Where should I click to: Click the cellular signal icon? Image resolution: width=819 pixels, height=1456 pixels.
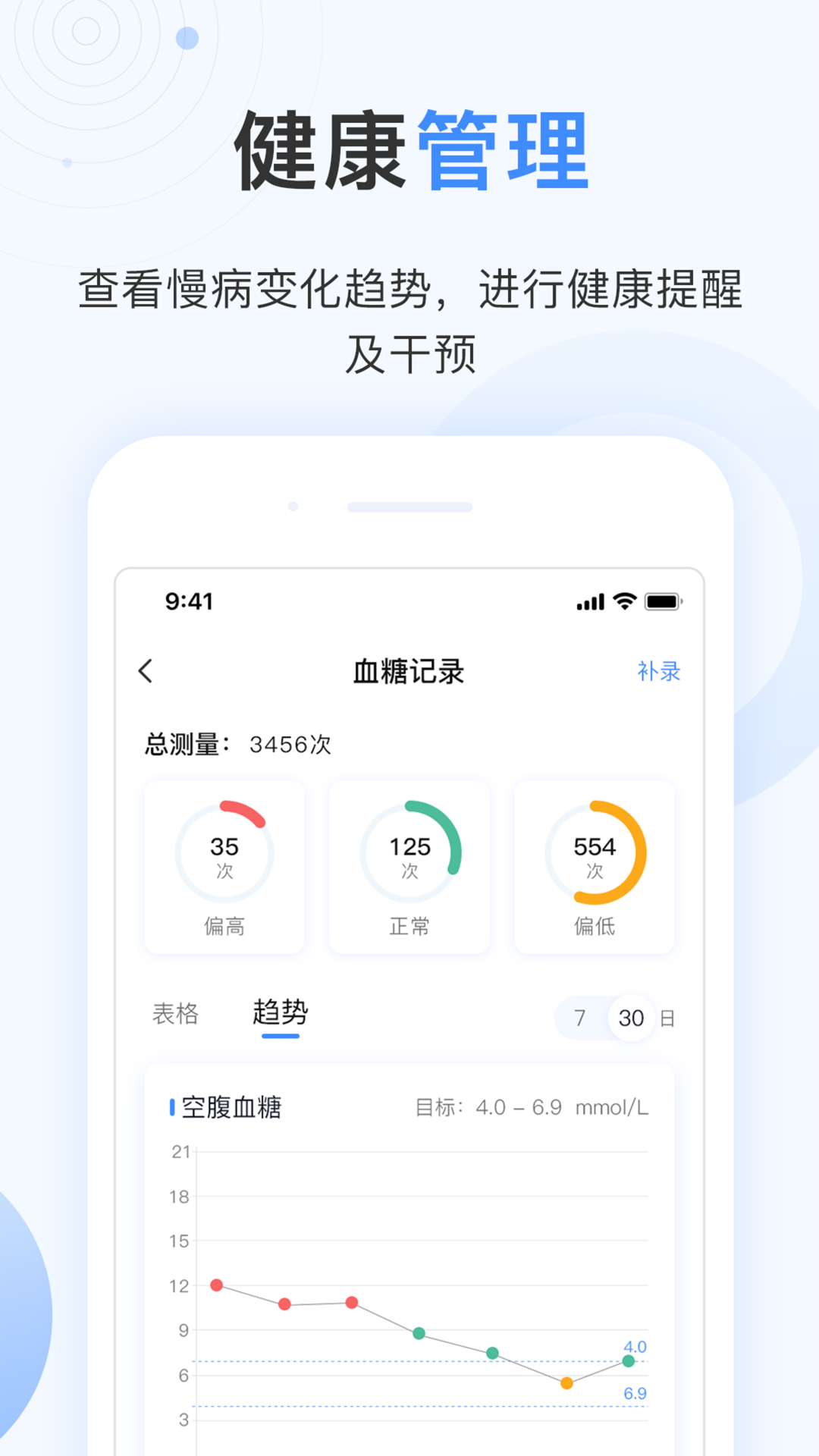(589, 601)
